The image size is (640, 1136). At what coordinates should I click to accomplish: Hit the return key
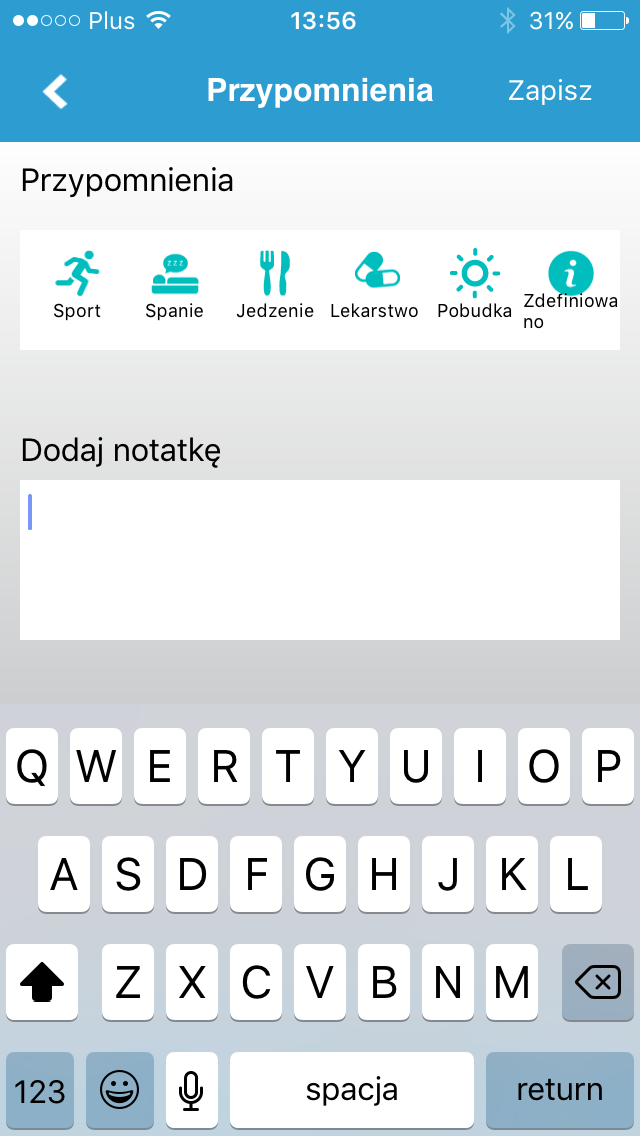point(560,1090)
